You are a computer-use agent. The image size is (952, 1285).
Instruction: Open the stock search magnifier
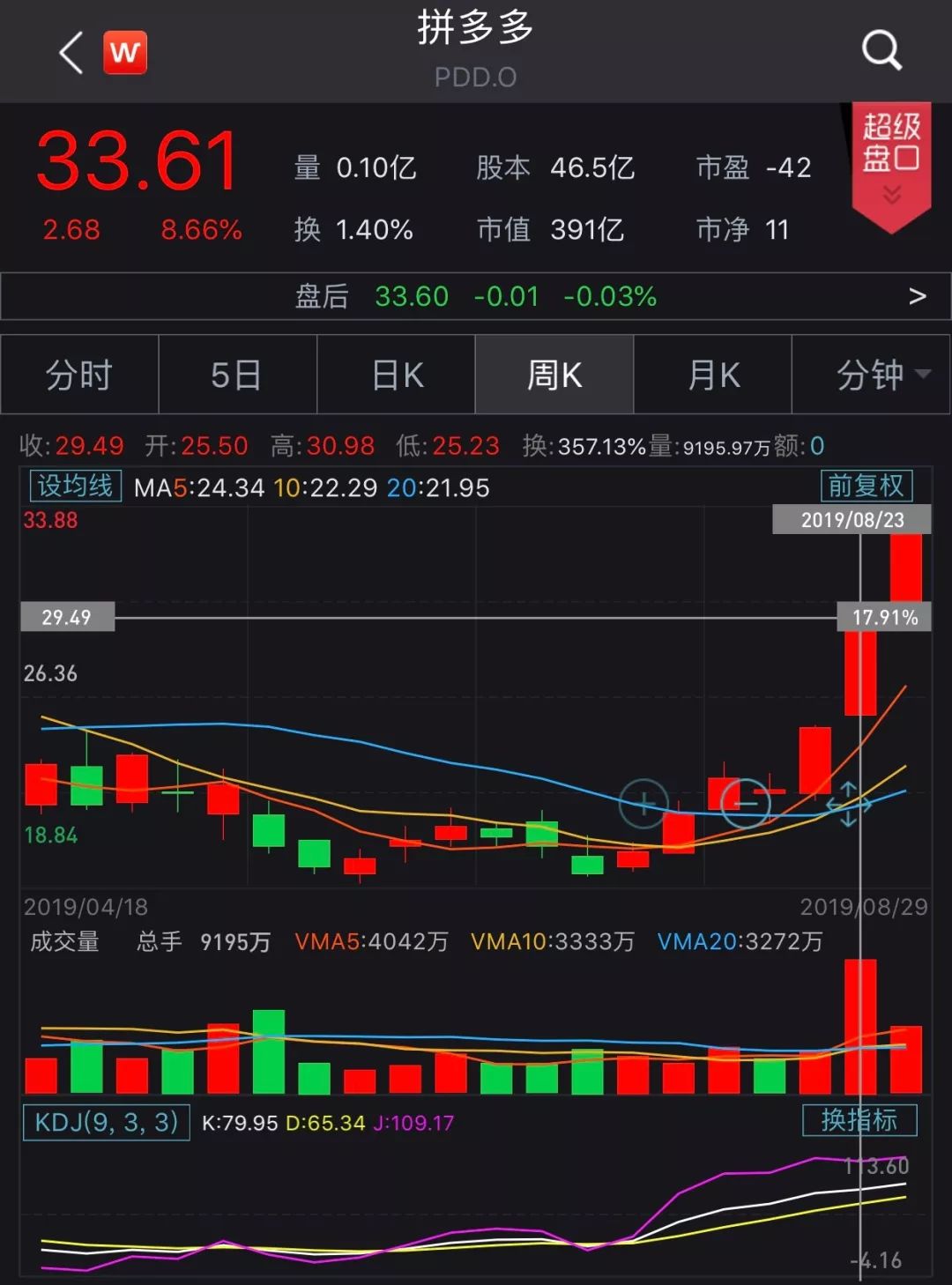[881, 50]
